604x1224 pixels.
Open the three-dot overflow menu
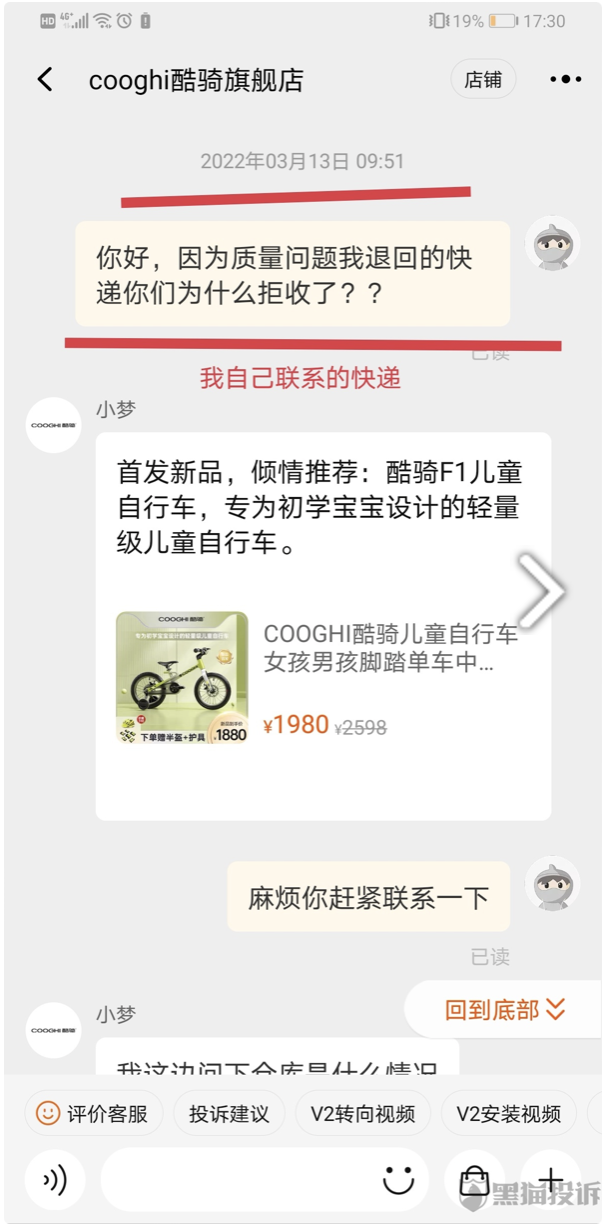pos(565,80)
